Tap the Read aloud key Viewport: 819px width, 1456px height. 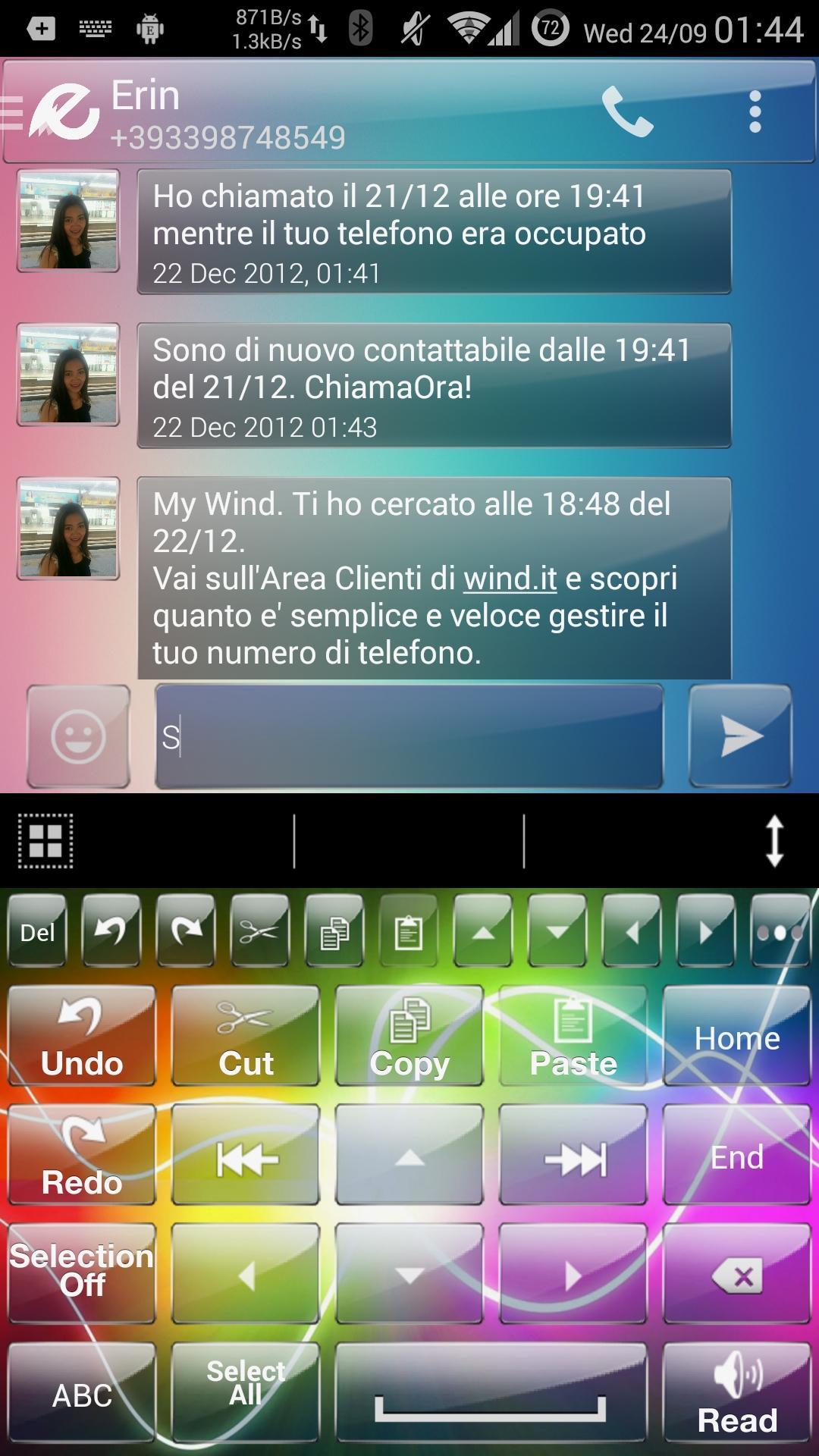coord(737,1392)
